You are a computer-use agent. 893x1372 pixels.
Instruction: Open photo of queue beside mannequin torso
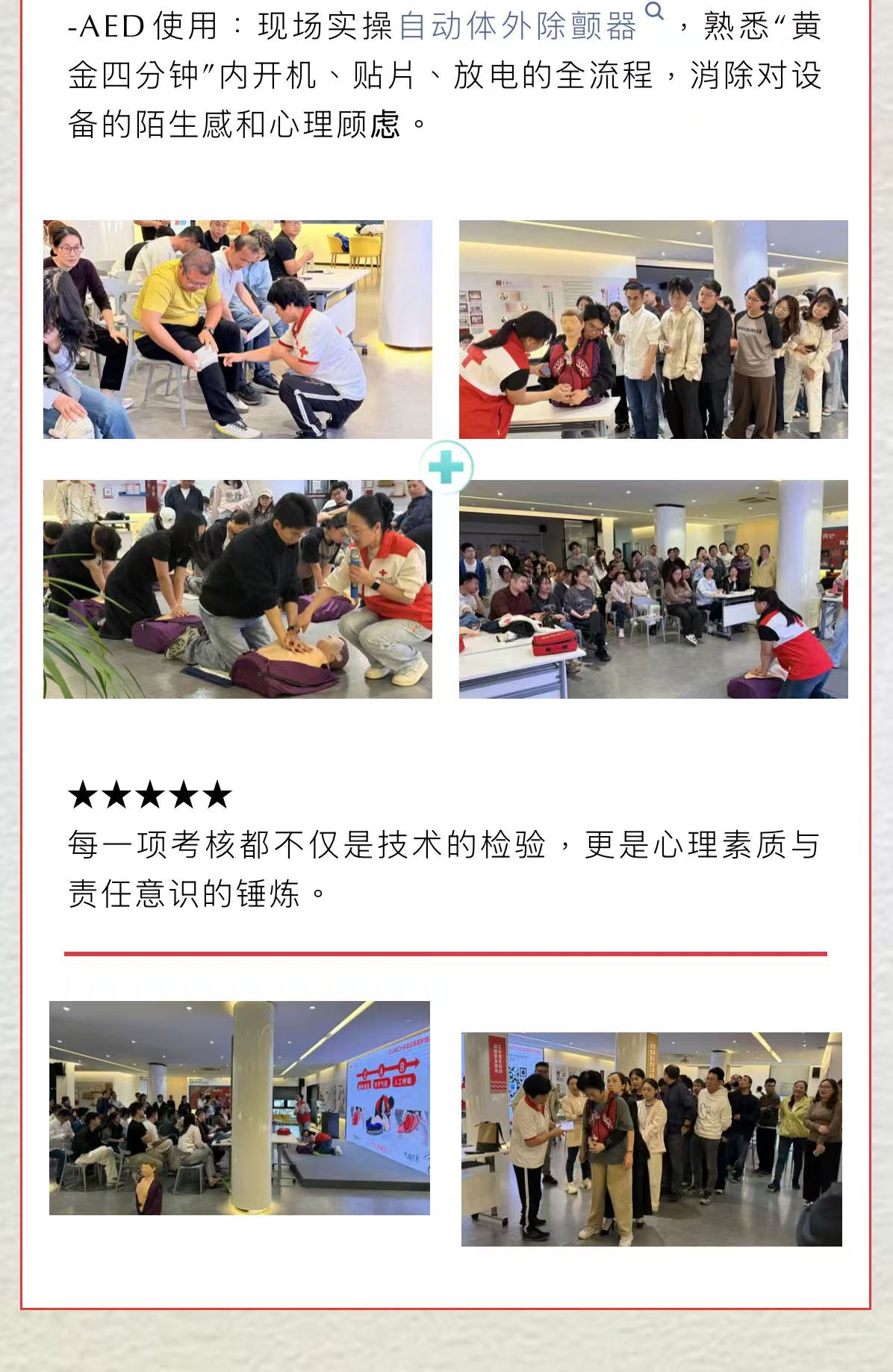(653, 329)
